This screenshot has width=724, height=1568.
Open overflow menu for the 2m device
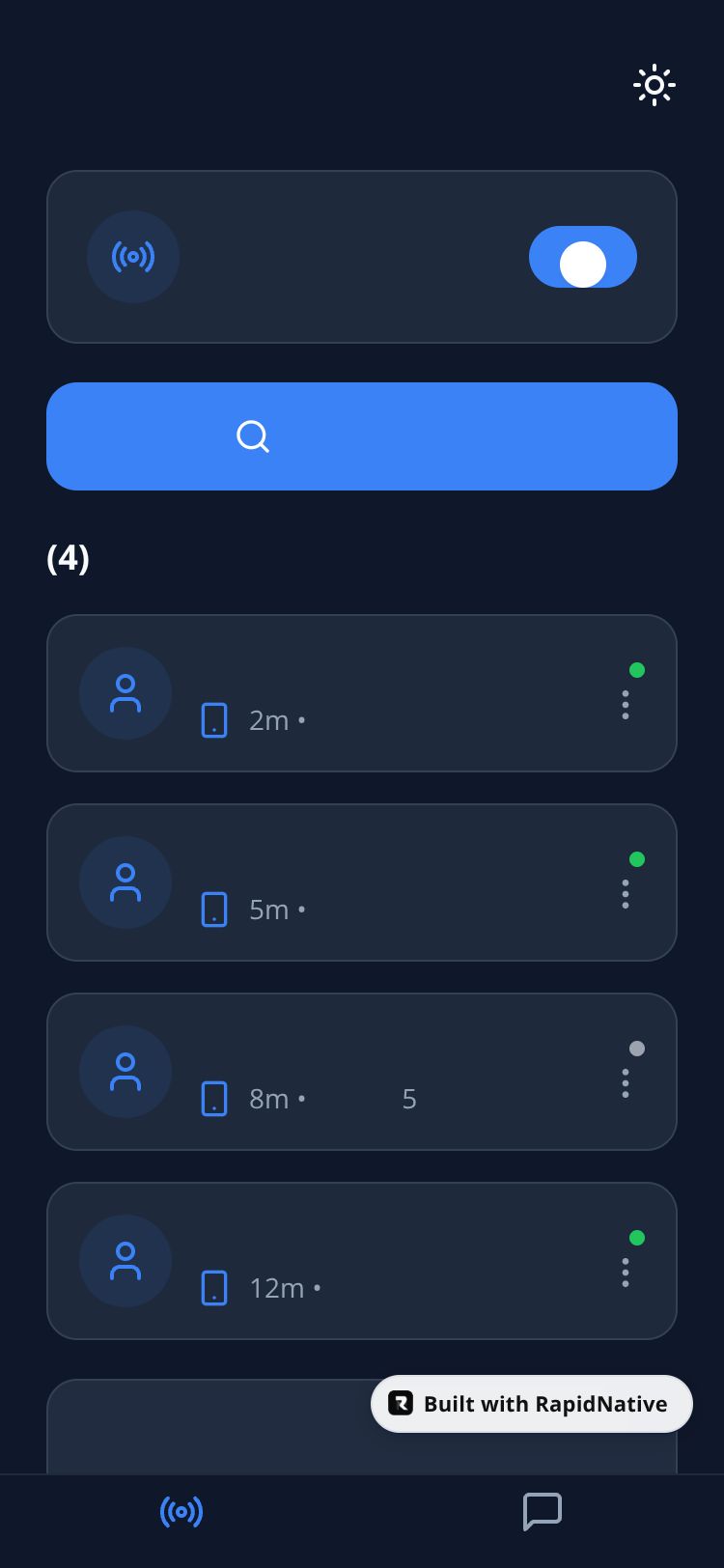(x=626, y=705)
